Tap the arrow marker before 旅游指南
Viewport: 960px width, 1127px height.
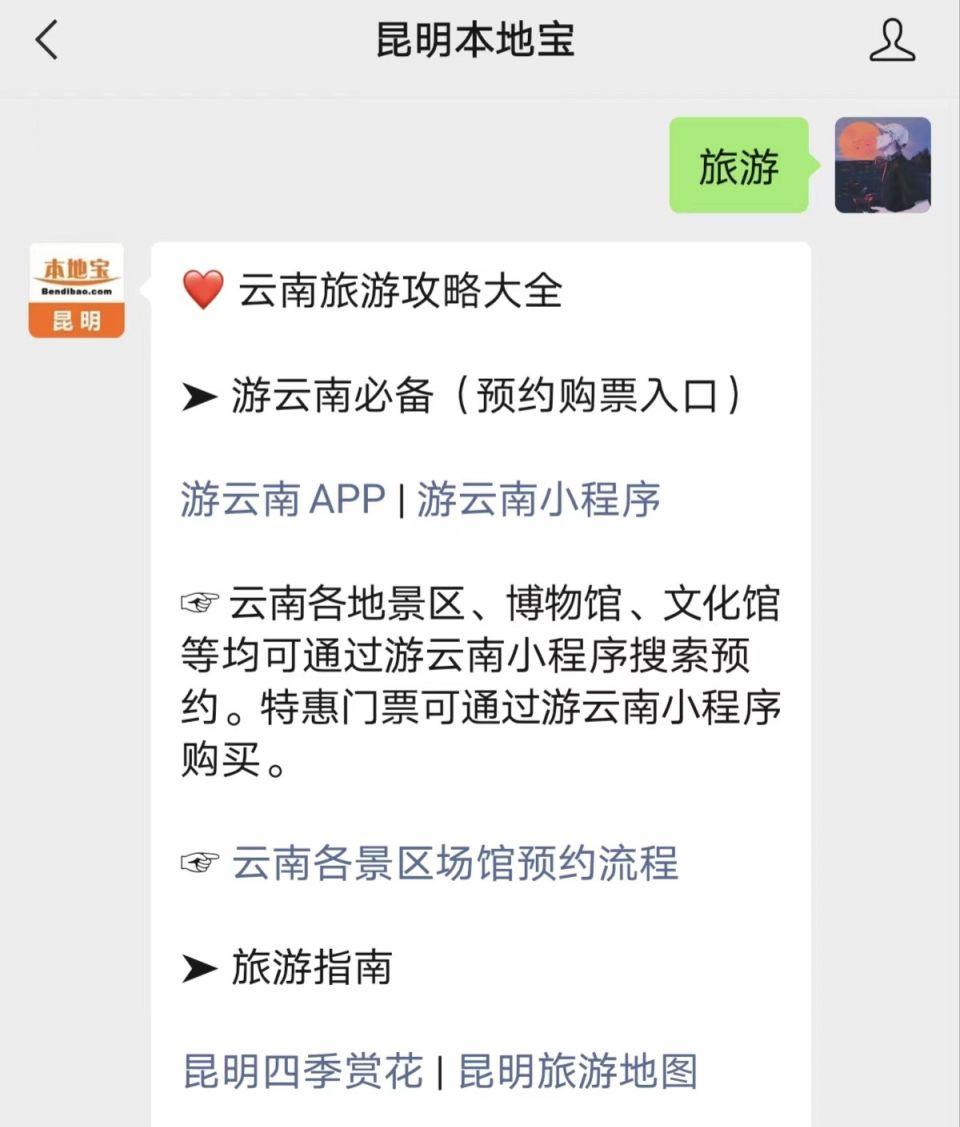(x=198, y=967)
